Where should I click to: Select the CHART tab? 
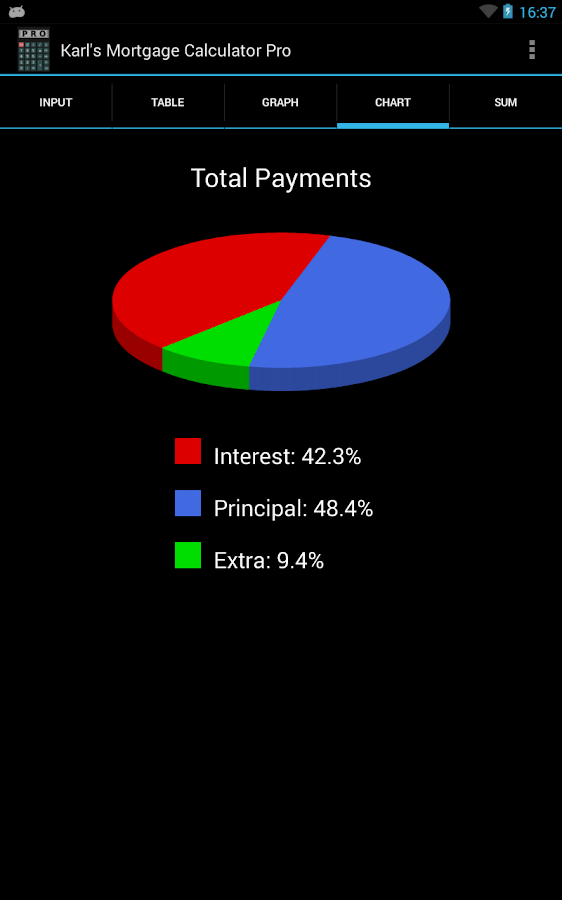[393, 102]
